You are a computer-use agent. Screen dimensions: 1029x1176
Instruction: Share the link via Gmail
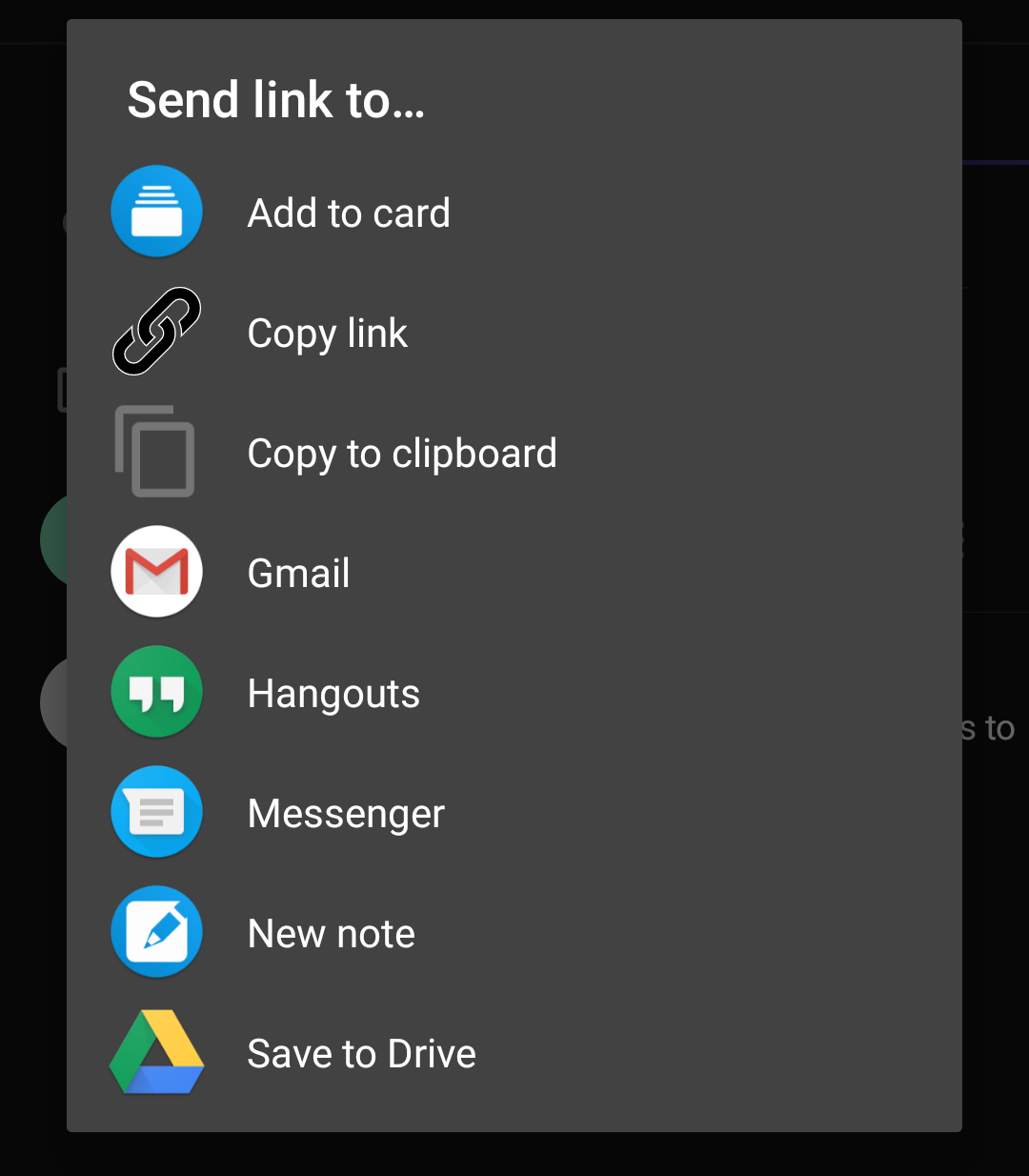click(298, 573)
